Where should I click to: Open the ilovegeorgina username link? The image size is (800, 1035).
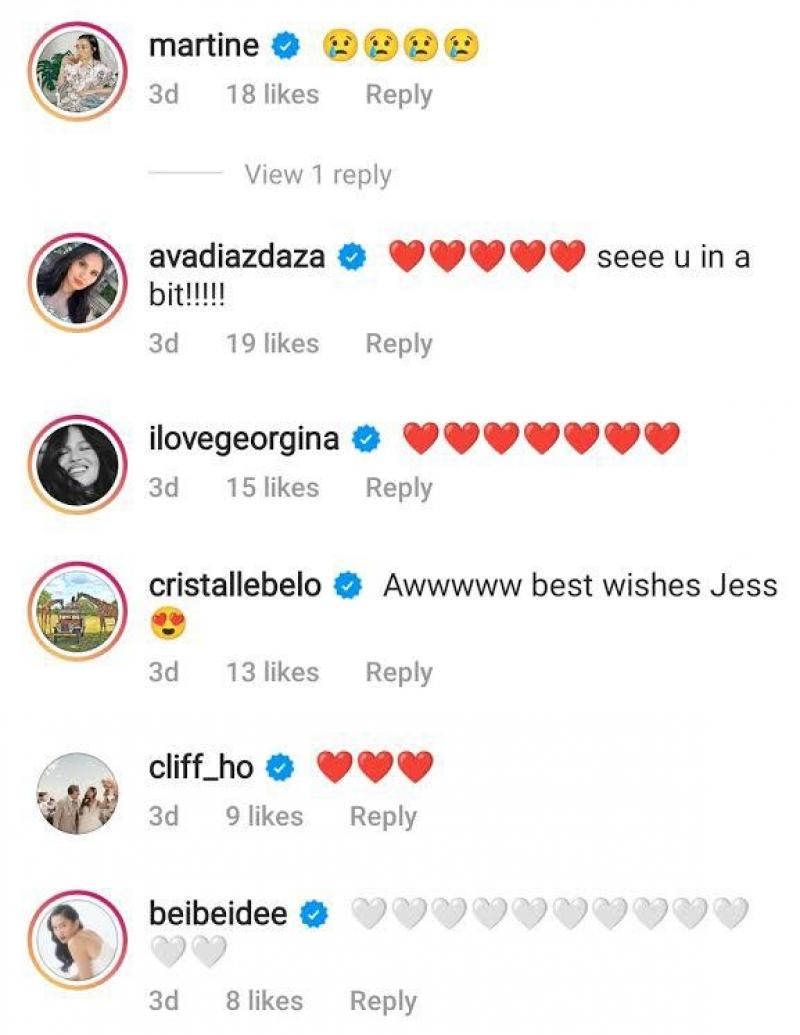tap(243, 439)
